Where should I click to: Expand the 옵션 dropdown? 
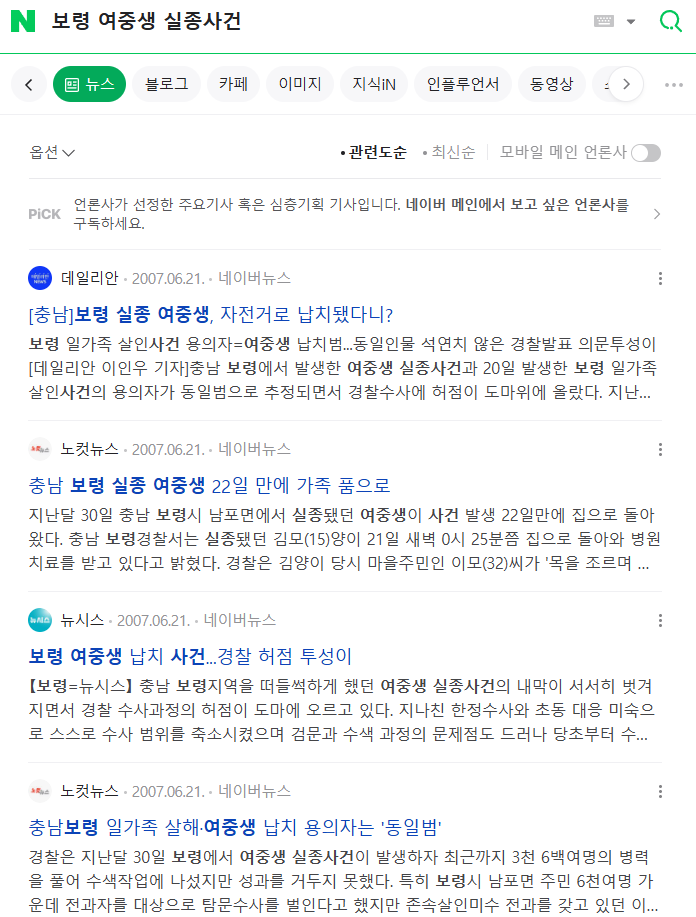(52, 152)
